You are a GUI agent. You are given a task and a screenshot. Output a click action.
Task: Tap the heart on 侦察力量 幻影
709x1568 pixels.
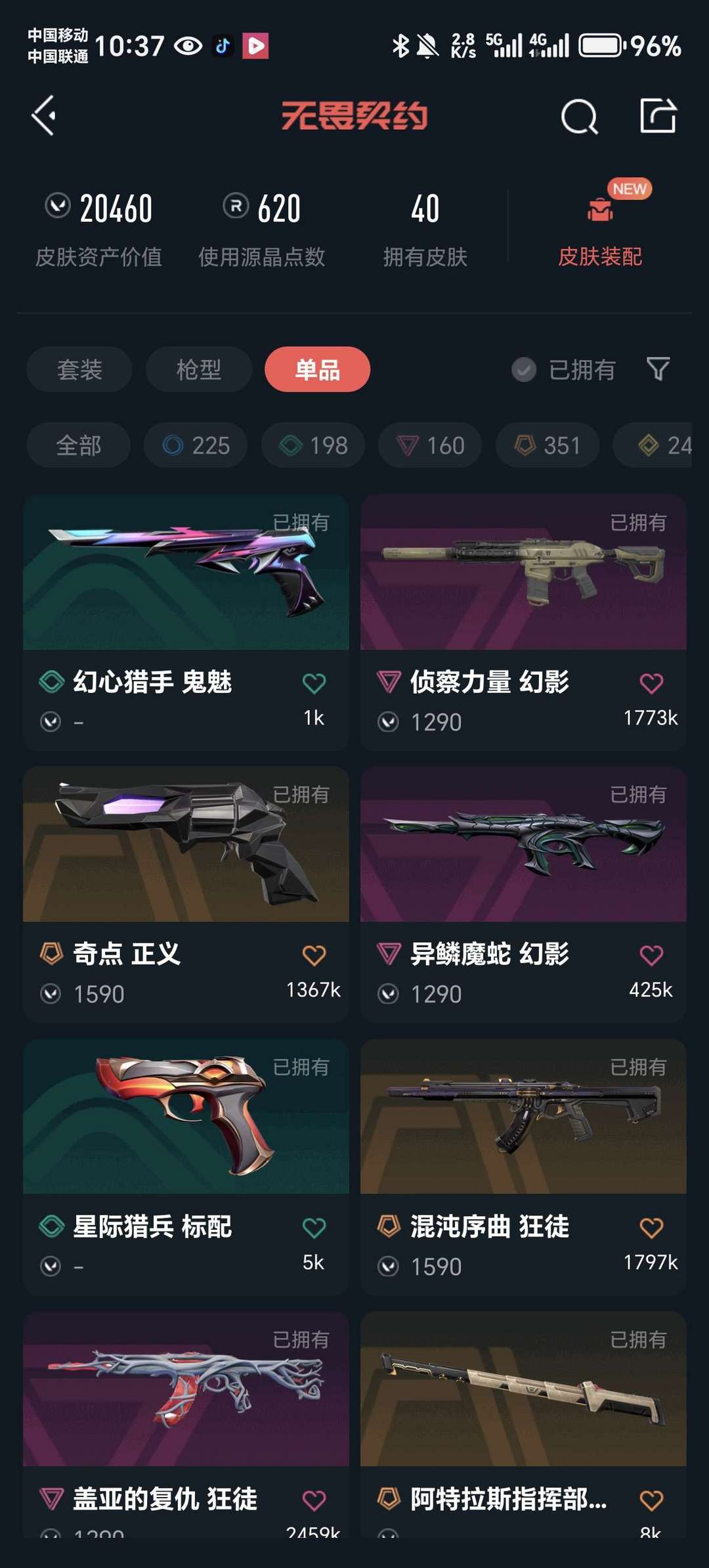pyautogui.click(x=652, y=683)
